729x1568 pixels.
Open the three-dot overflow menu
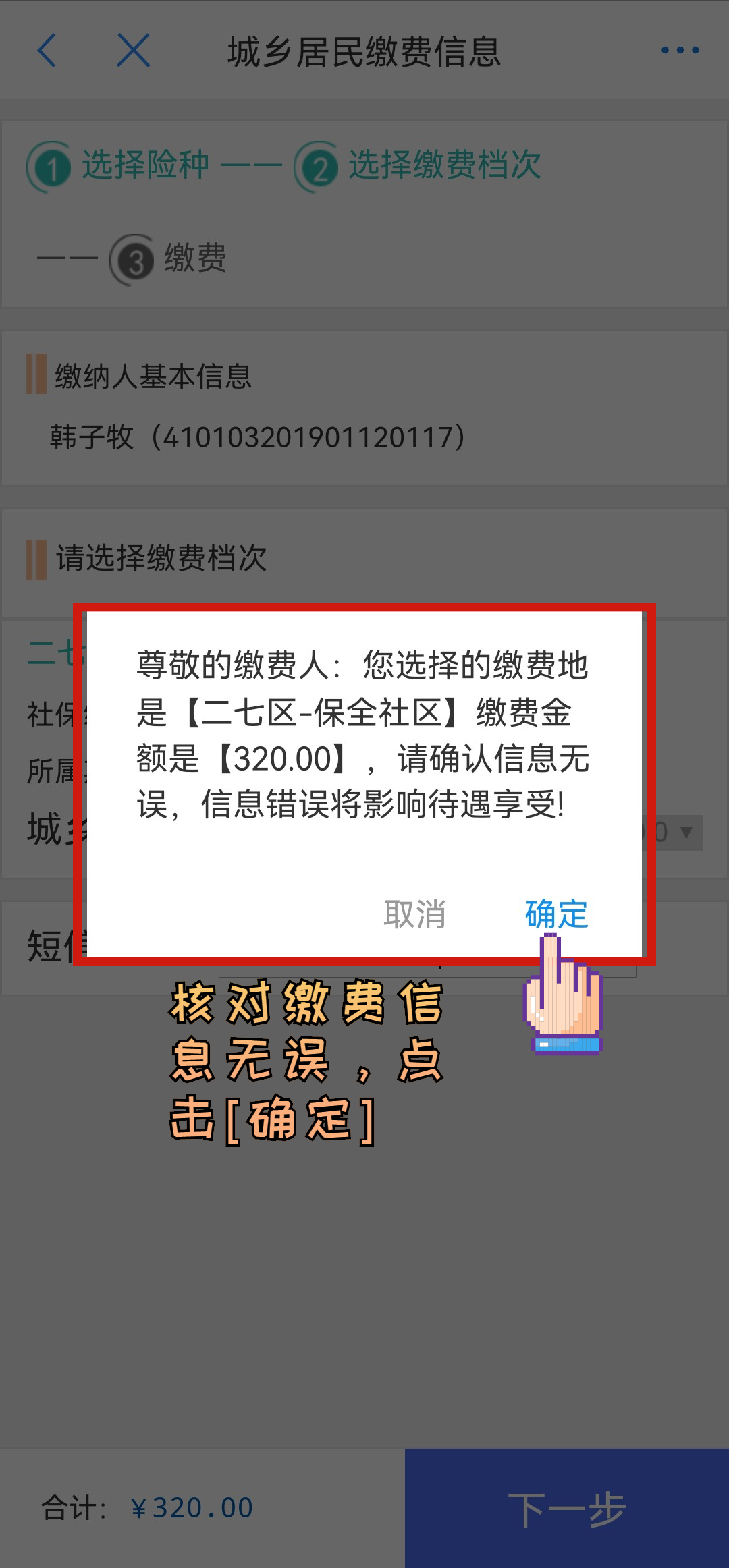tap(680, 50)
